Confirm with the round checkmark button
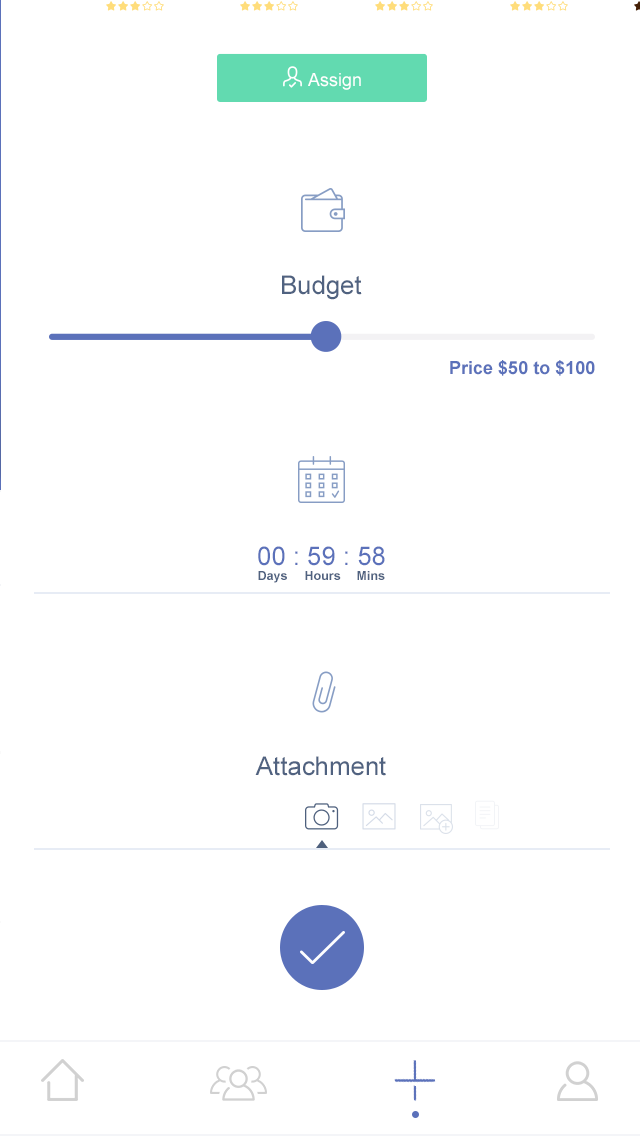Viewport: 640px width, 1136px height. click(322, 947)
